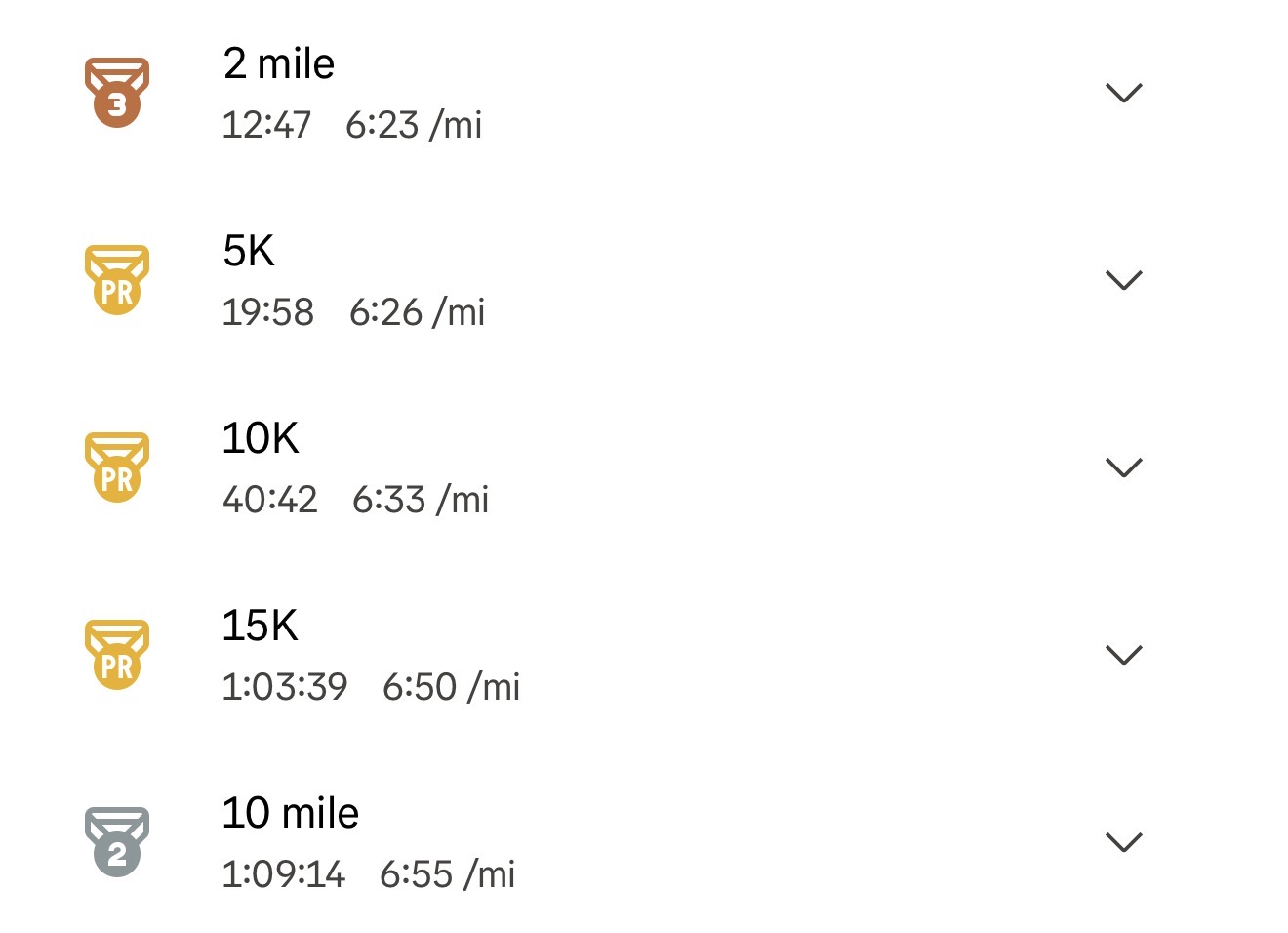Expand the 10 mile best effort
1288x933 pixels.
pyautogui.click(x=1123, y=842)
